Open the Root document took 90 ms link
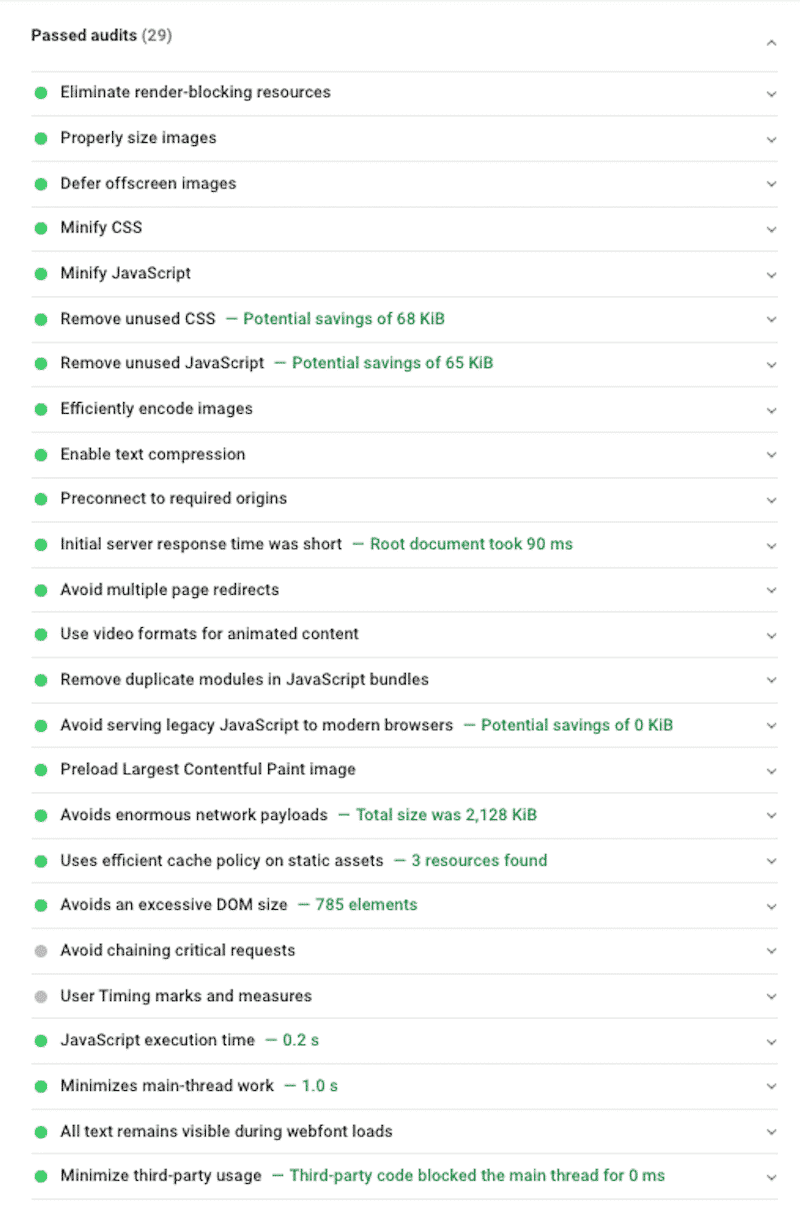 471,544
